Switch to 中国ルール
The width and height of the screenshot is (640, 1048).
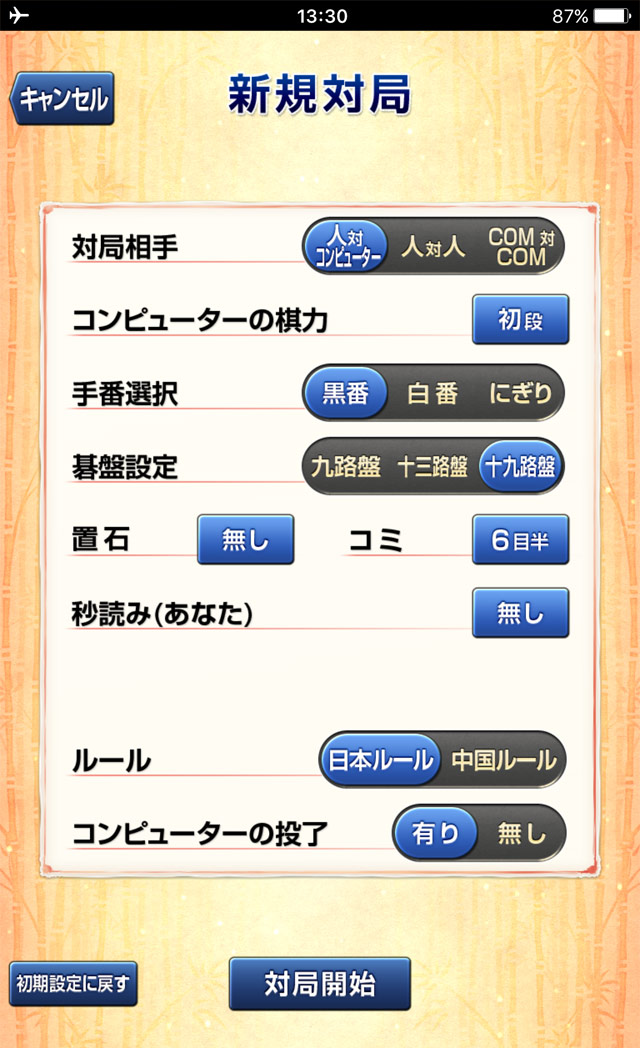tap(503, 760)
